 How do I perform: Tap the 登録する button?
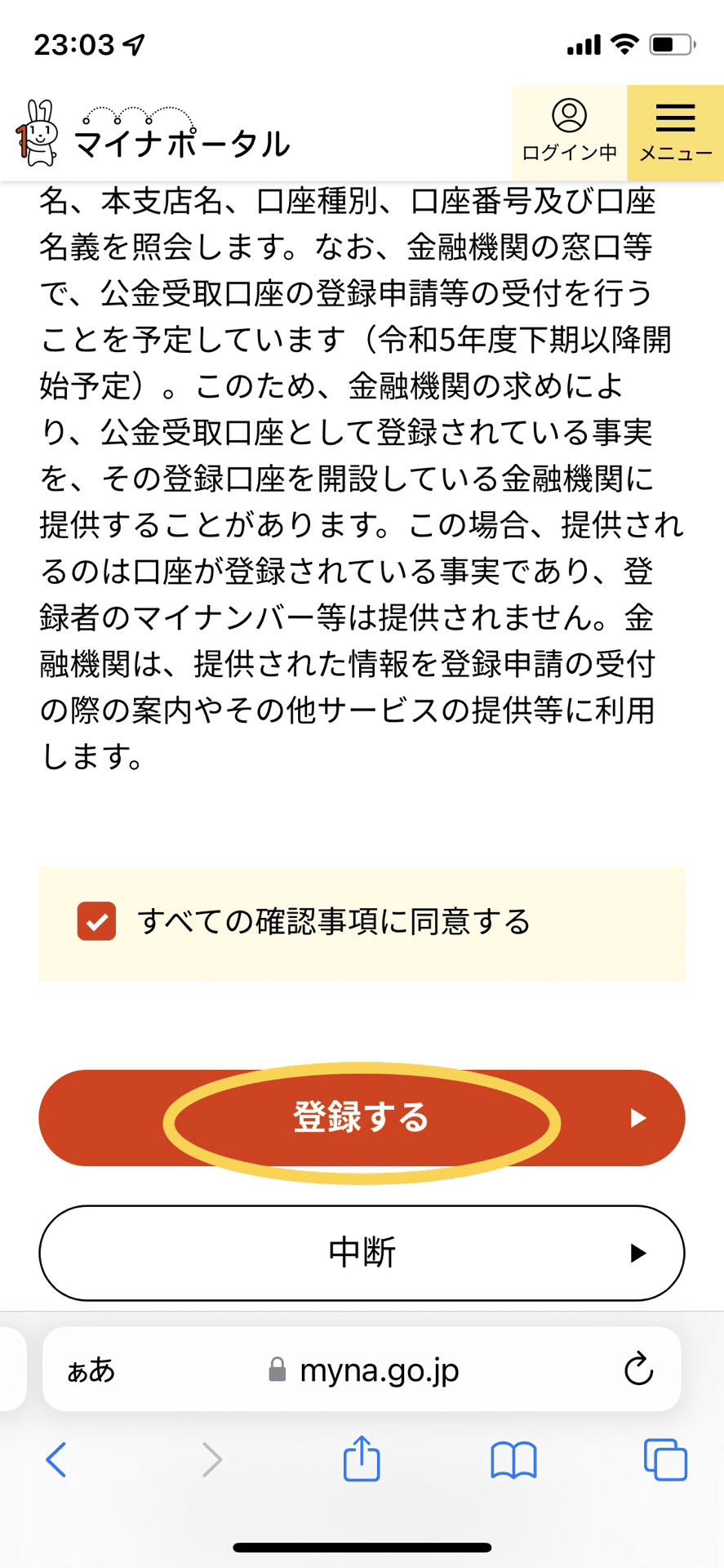click(362, 1118)
